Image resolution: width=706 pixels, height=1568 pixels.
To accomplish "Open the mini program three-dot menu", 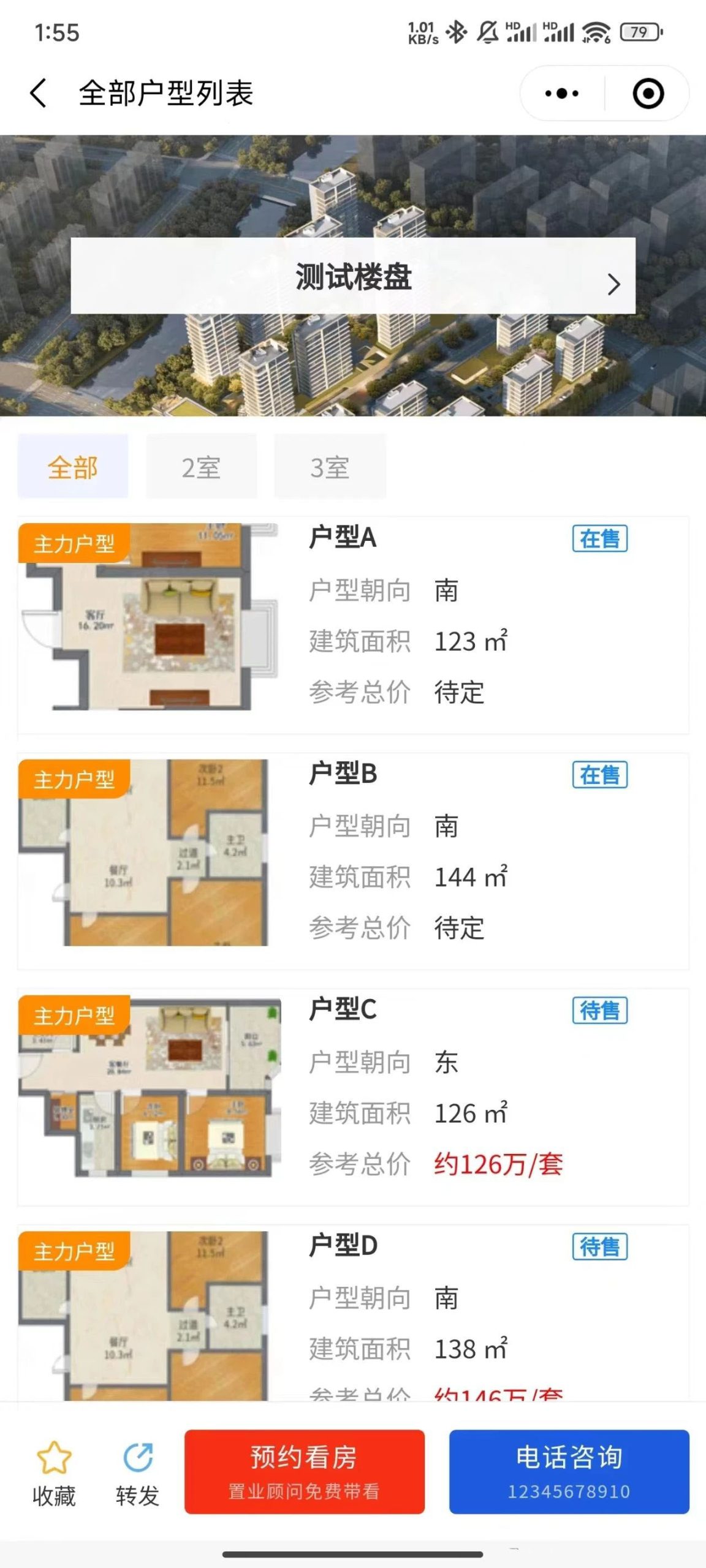I will click(562, 94).
